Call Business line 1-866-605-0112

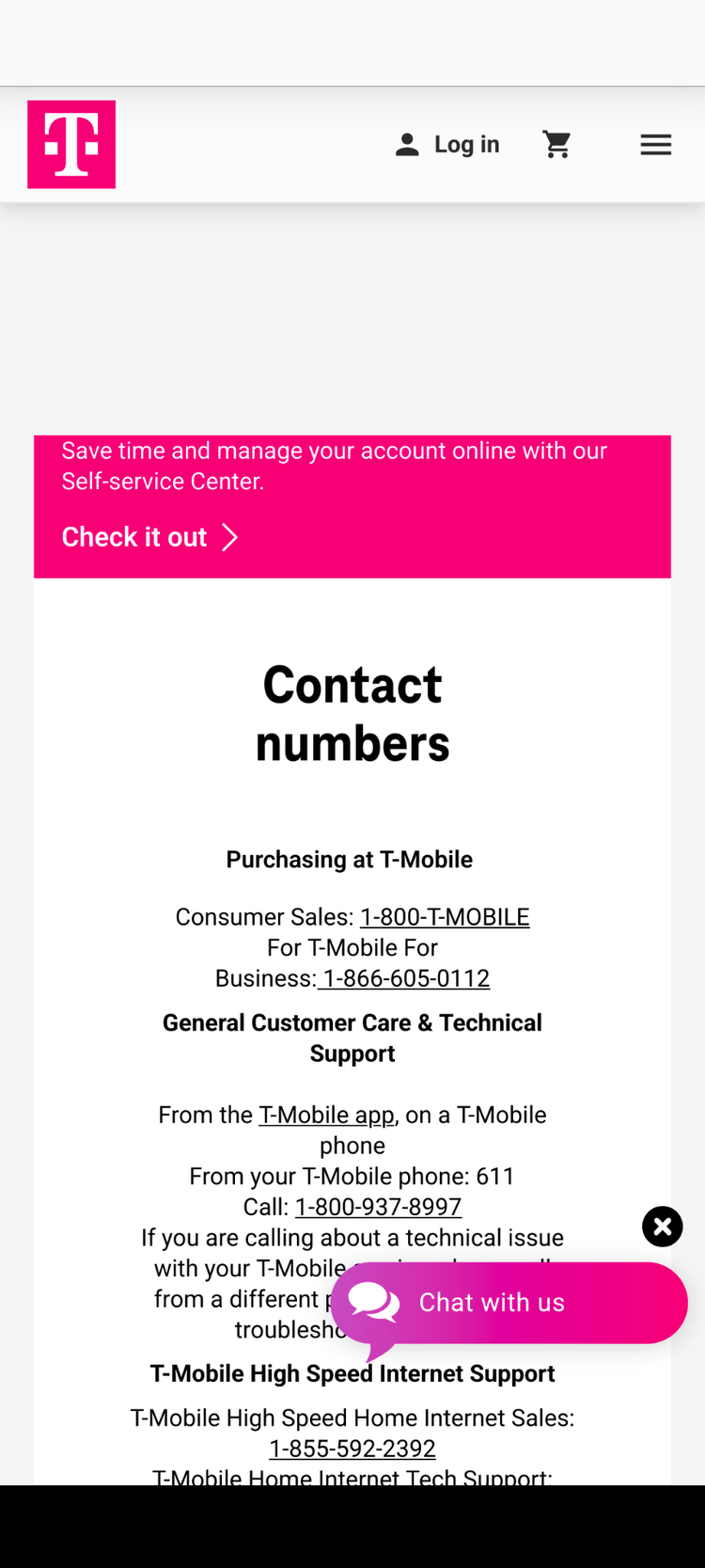[x=404, y=978]
